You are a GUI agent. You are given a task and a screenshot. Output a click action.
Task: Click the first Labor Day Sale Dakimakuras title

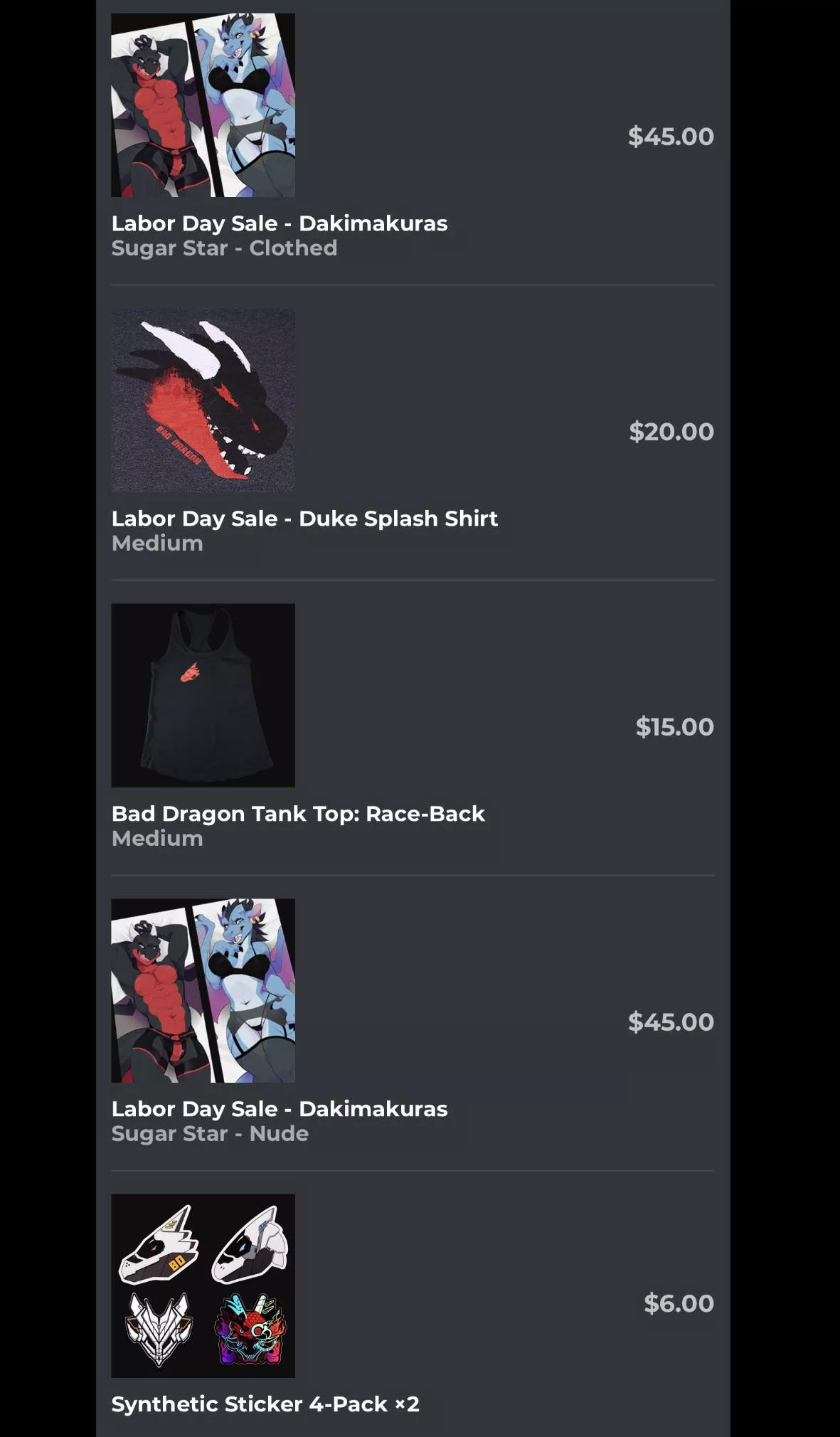tap(280, 223)
